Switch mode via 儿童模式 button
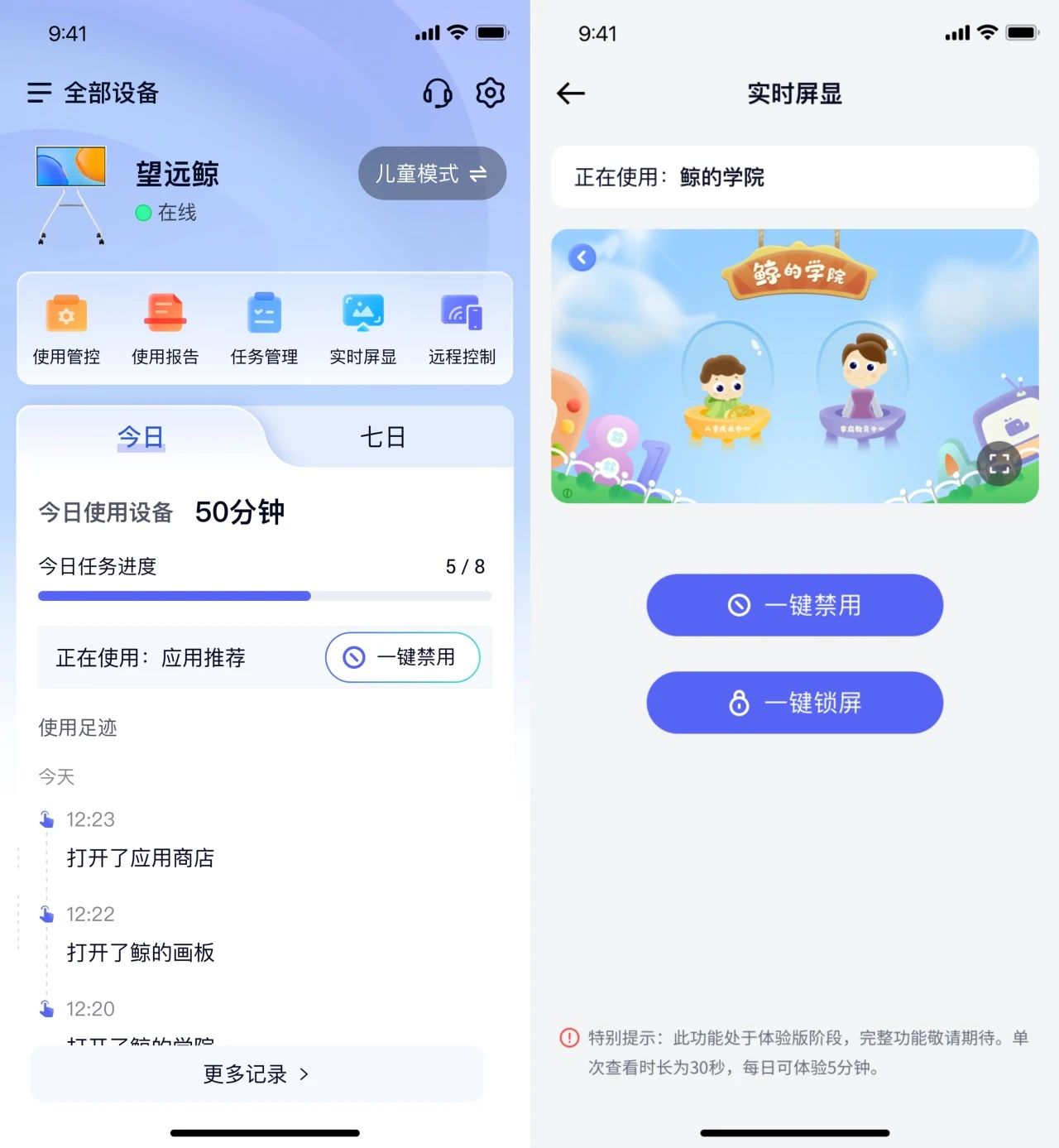This screenshot has width=1059, height=1148. pyautogui.click(x=431, y=174)
